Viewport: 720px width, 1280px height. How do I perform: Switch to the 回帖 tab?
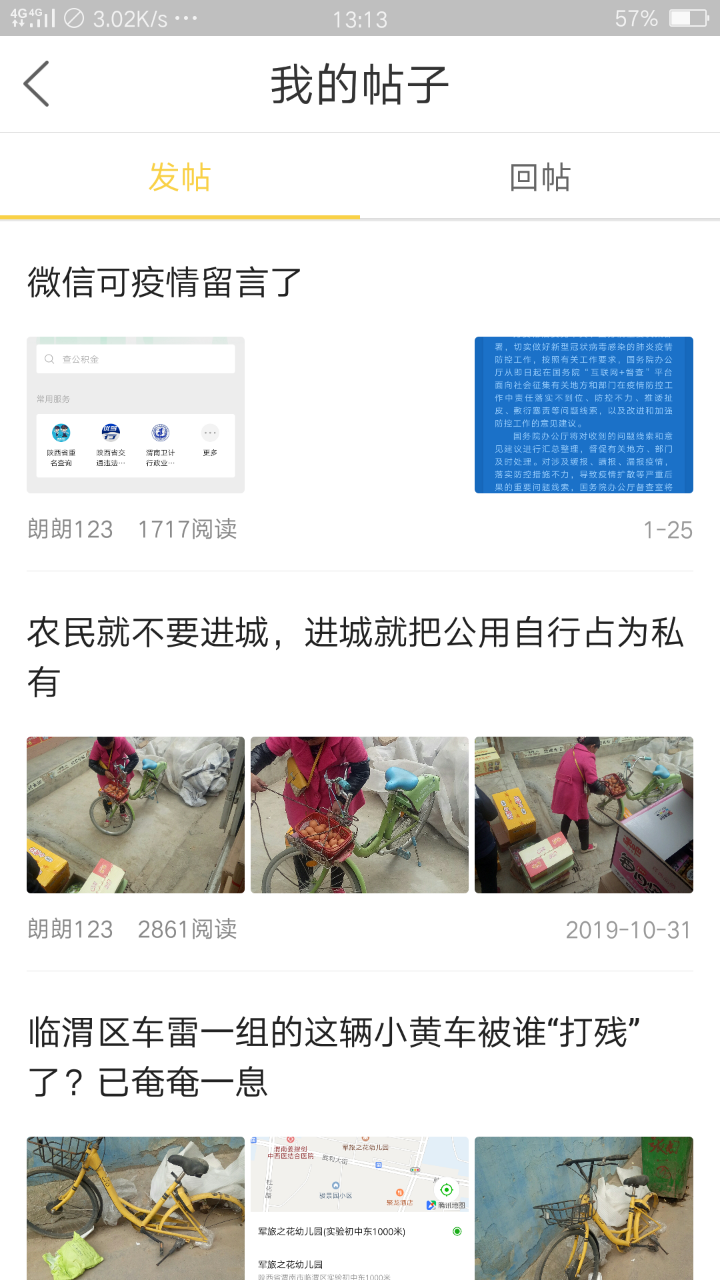540,177
